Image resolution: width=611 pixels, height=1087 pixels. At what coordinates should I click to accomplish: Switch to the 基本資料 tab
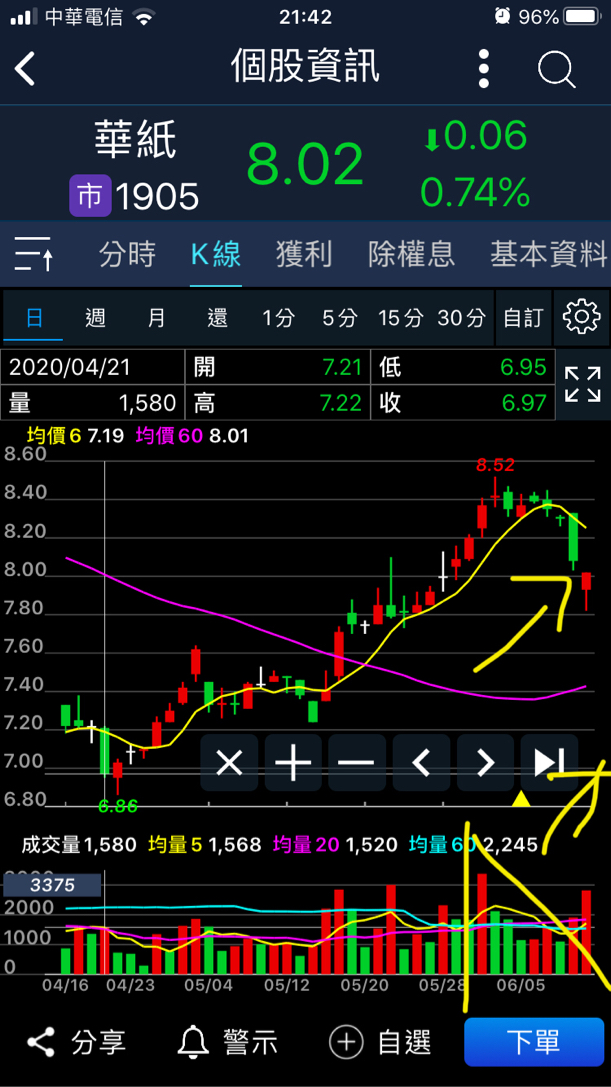547,254
